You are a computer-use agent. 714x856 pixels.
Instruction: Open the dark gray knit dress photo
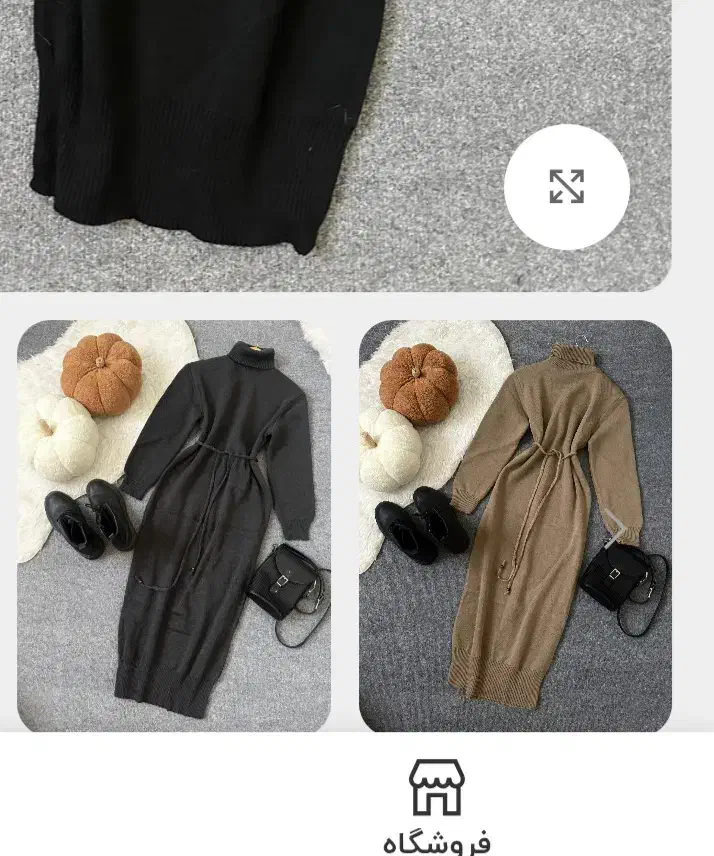coord(174,525)
